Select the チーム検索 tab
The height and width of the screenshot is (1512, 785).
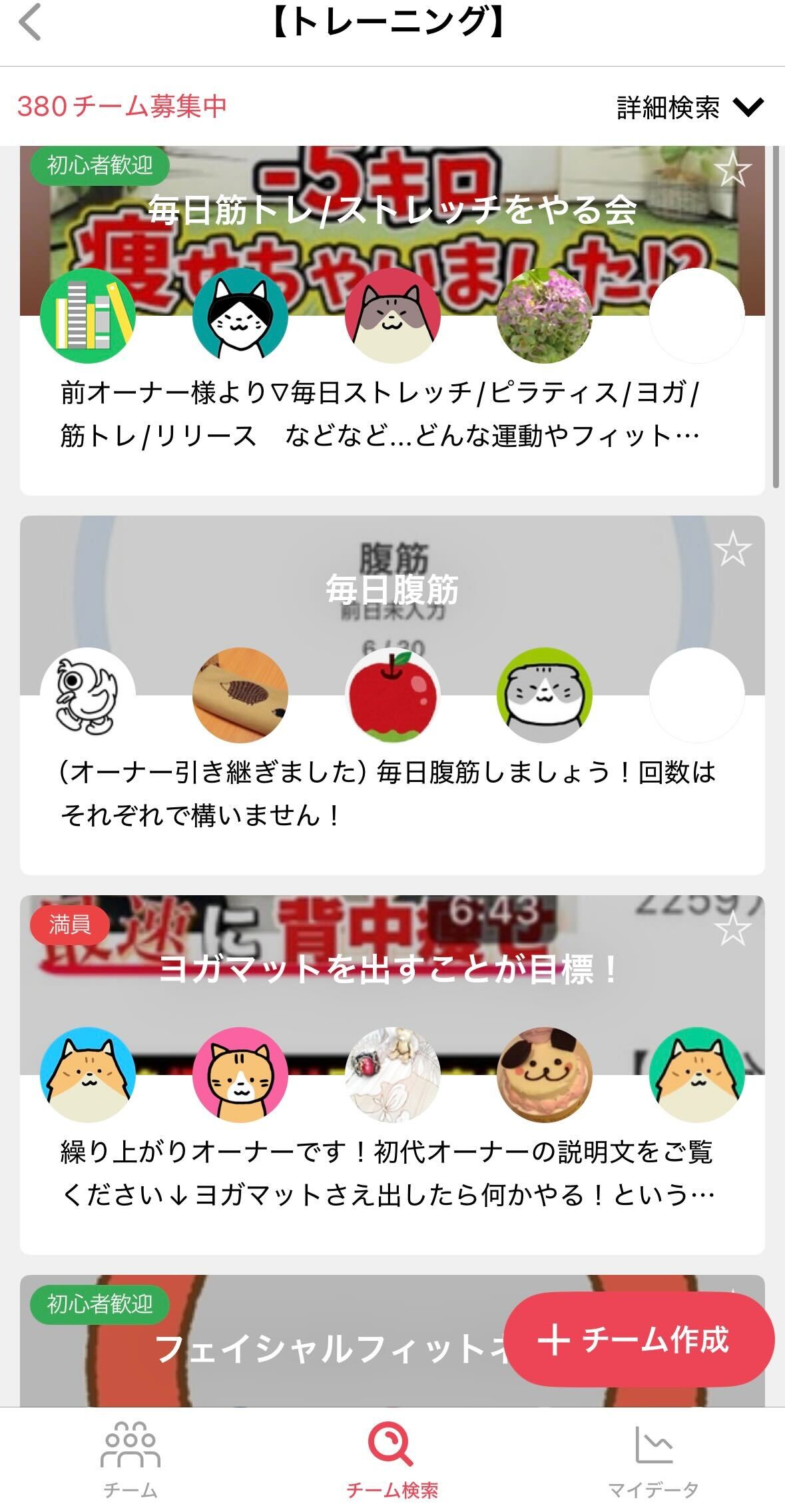(x=392, y=1460)
